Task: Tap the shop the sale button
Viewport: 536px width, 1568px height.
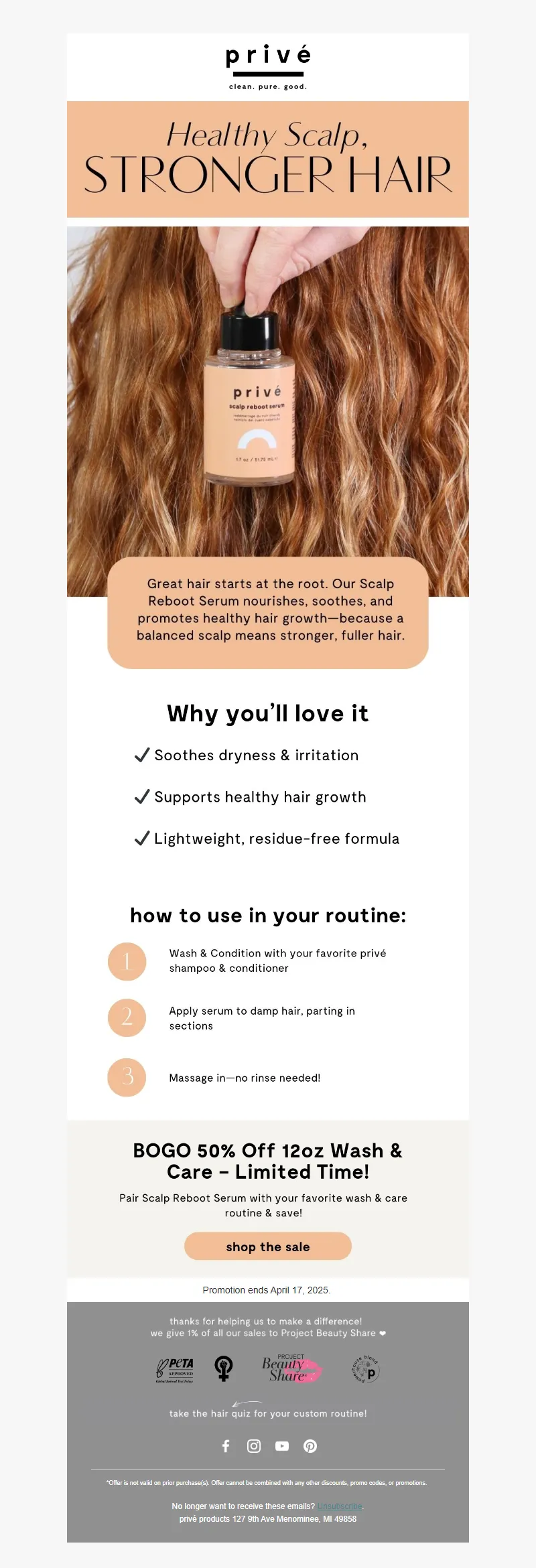Action: [x=268, y=1246]
